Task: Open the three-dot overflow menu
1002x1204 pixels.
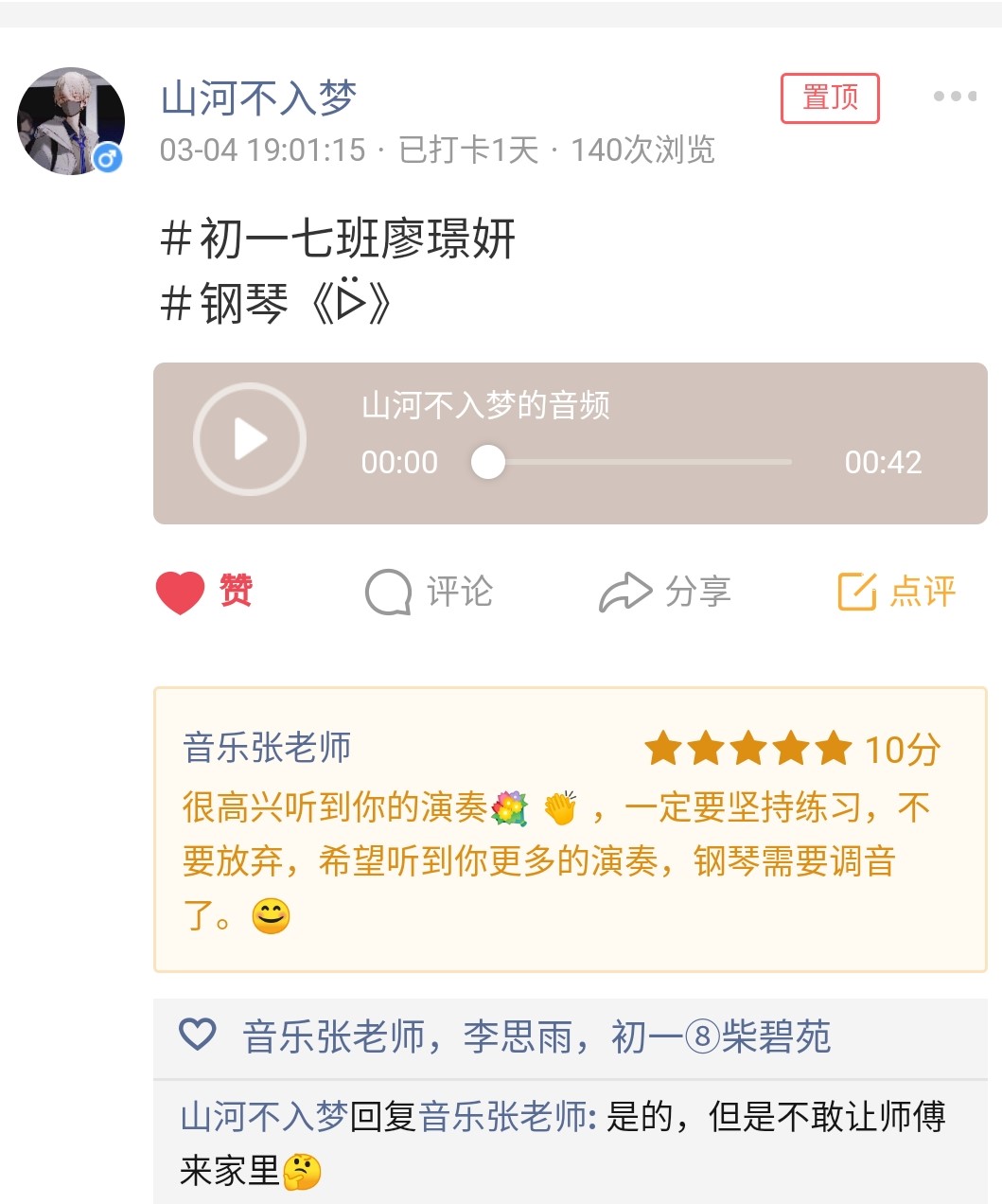Action: 954,97
